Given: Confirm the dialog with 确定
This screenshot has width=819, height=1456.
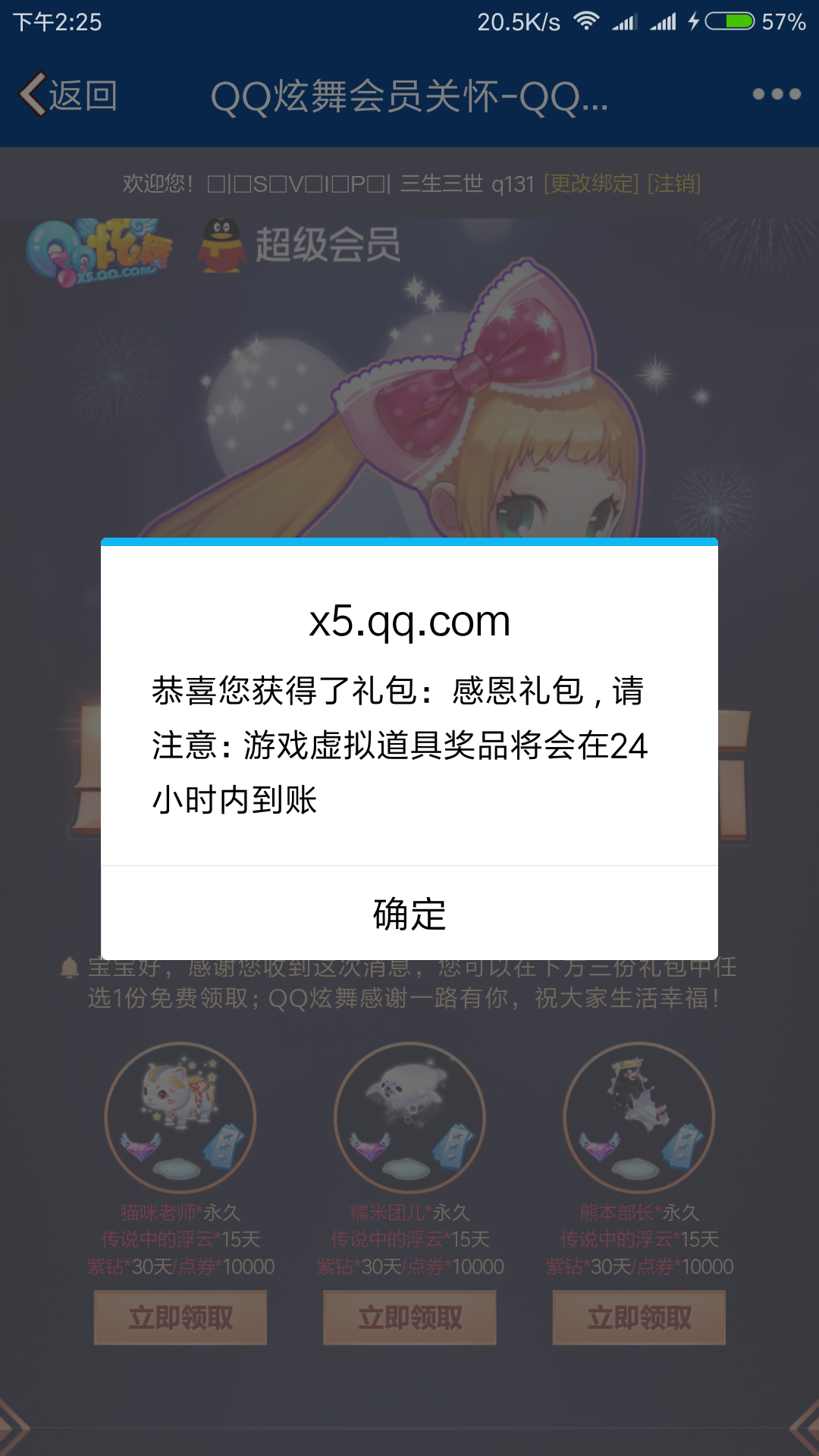Looking at the screenshot, I should 409,913.
